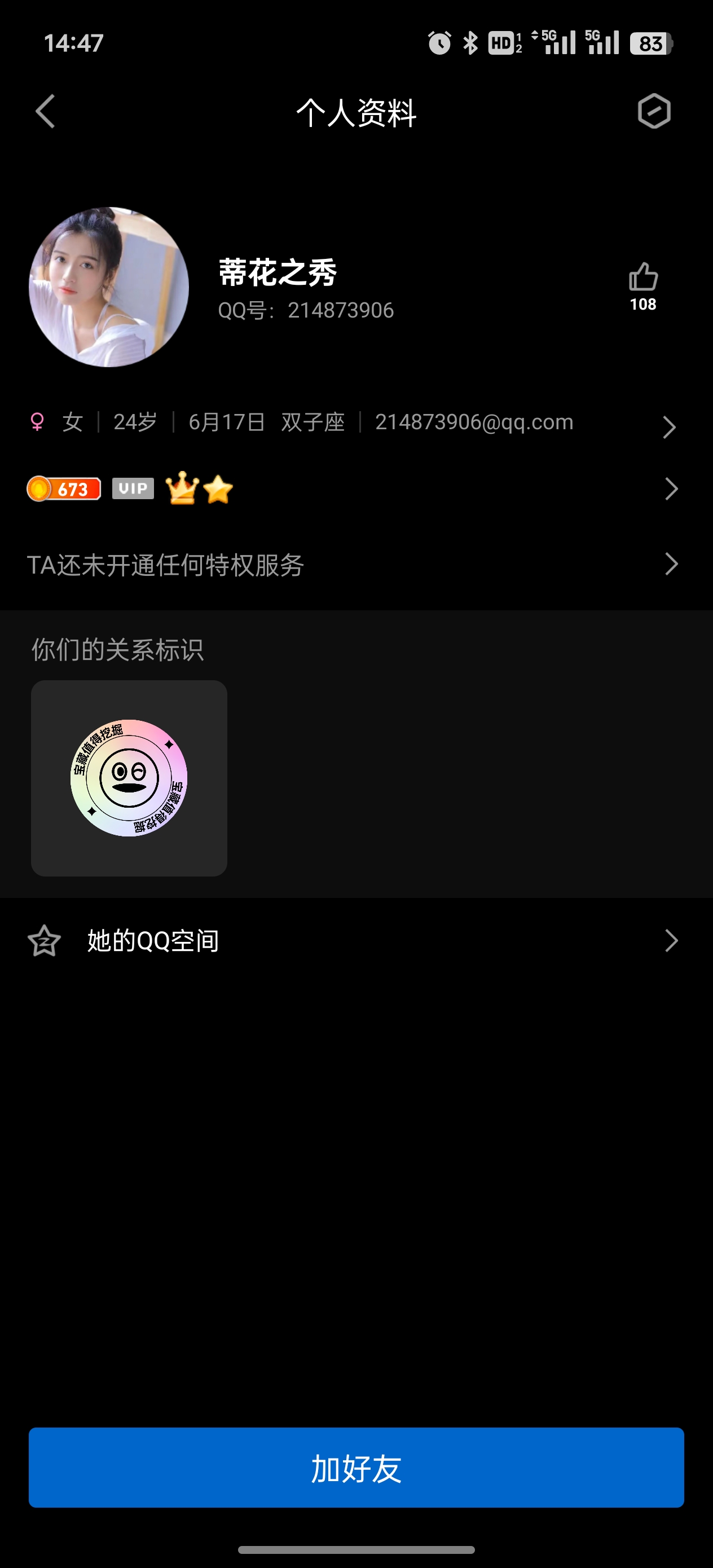This screenshot has height=1568, width=713.
Task: Go back from the 个人资料 page
Action: click(46, 111)
